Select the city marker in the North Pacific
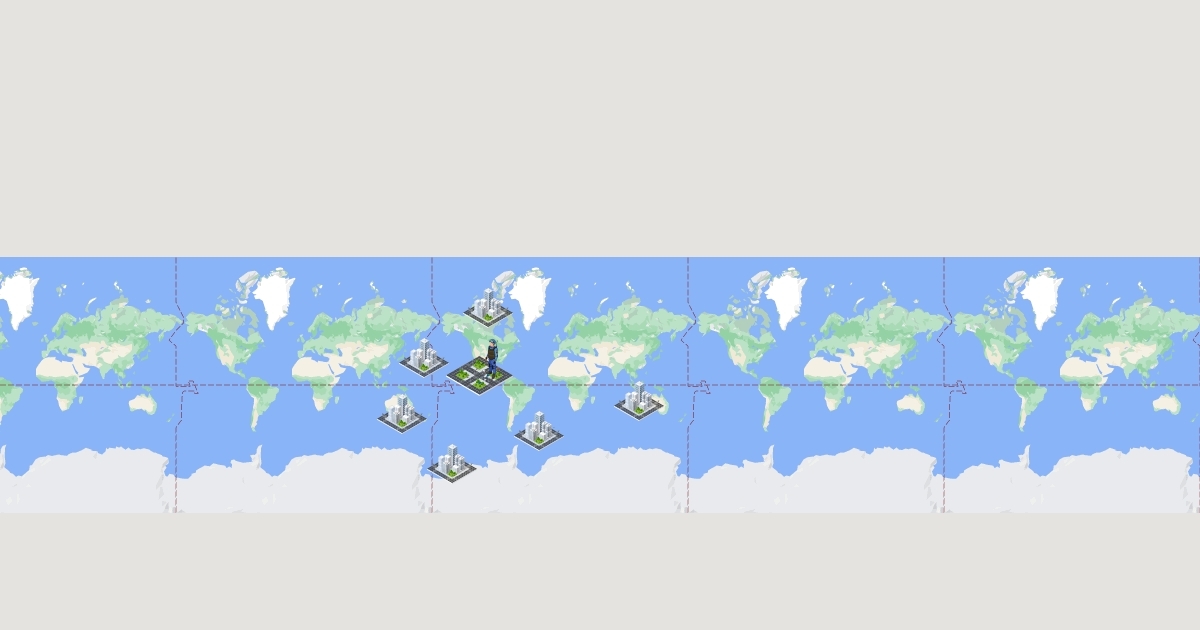The image size is (1200, 630). pyautogui.click(x=424, y=357)
